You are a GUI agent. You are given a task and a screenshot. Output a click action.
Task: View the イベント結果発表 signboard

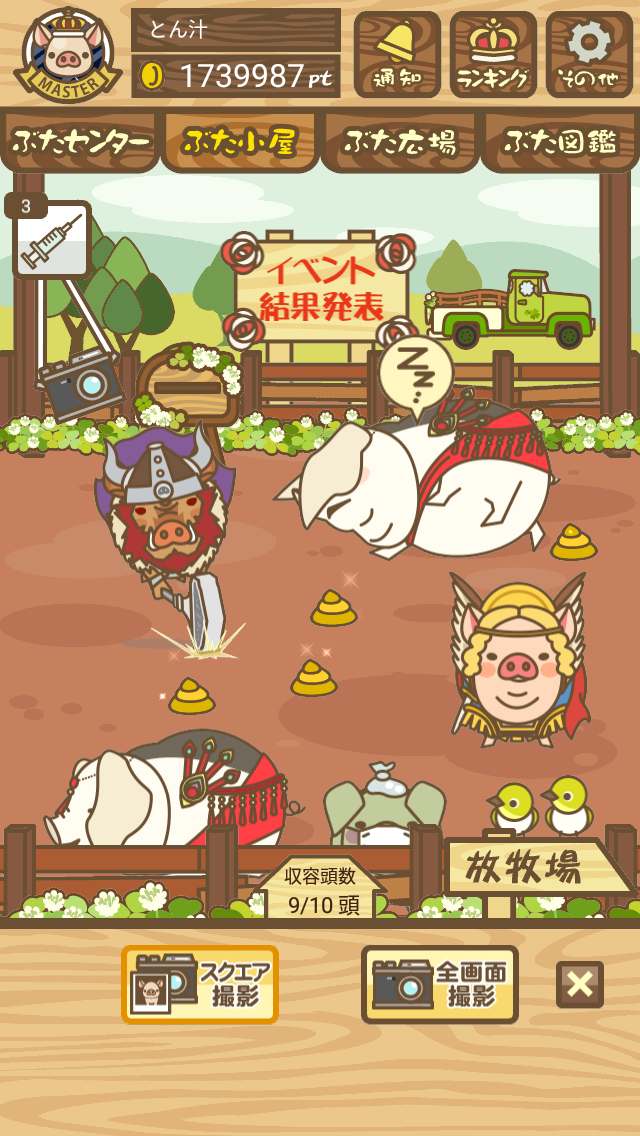[322, 290]
